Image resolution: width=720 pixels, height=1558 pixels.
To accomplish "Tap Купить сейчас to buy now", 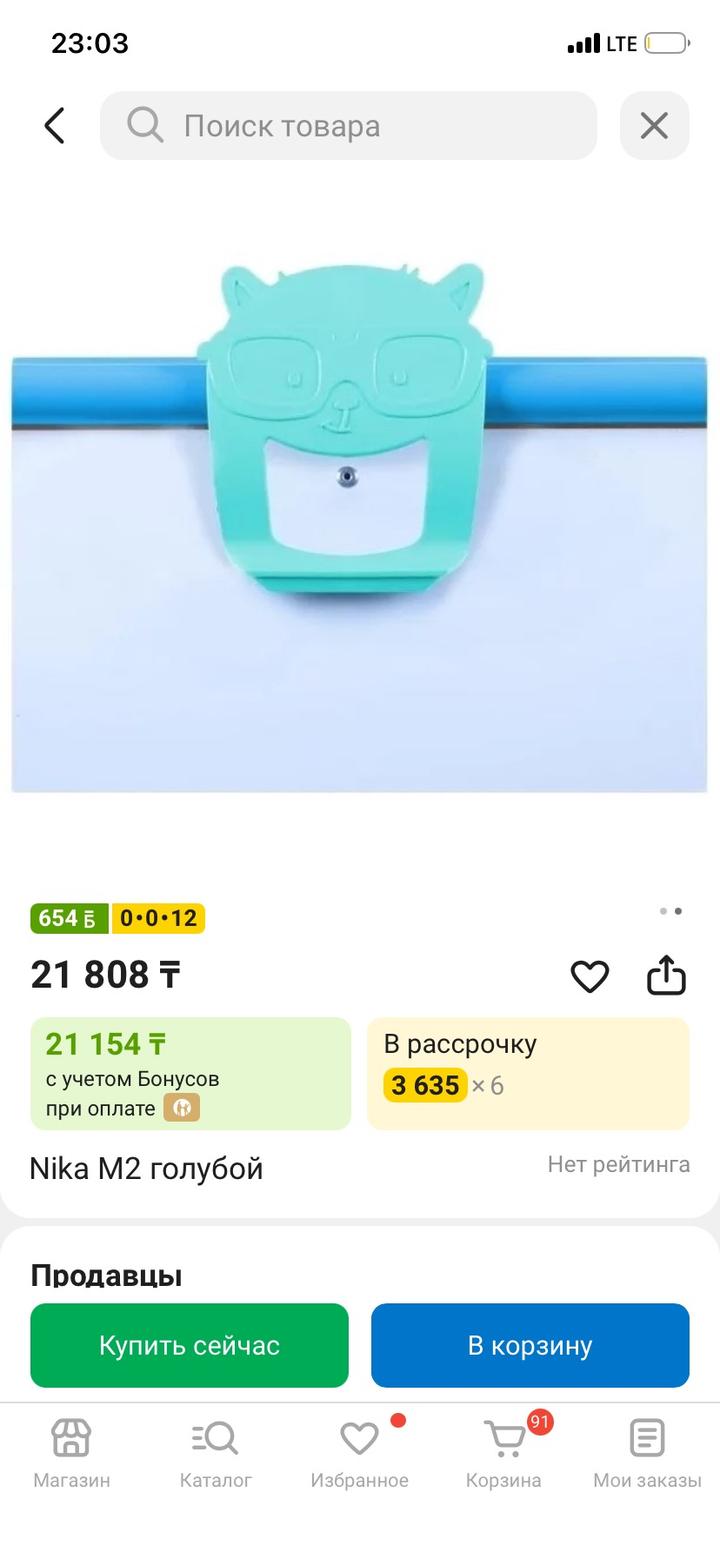I will pos(189,1345).
